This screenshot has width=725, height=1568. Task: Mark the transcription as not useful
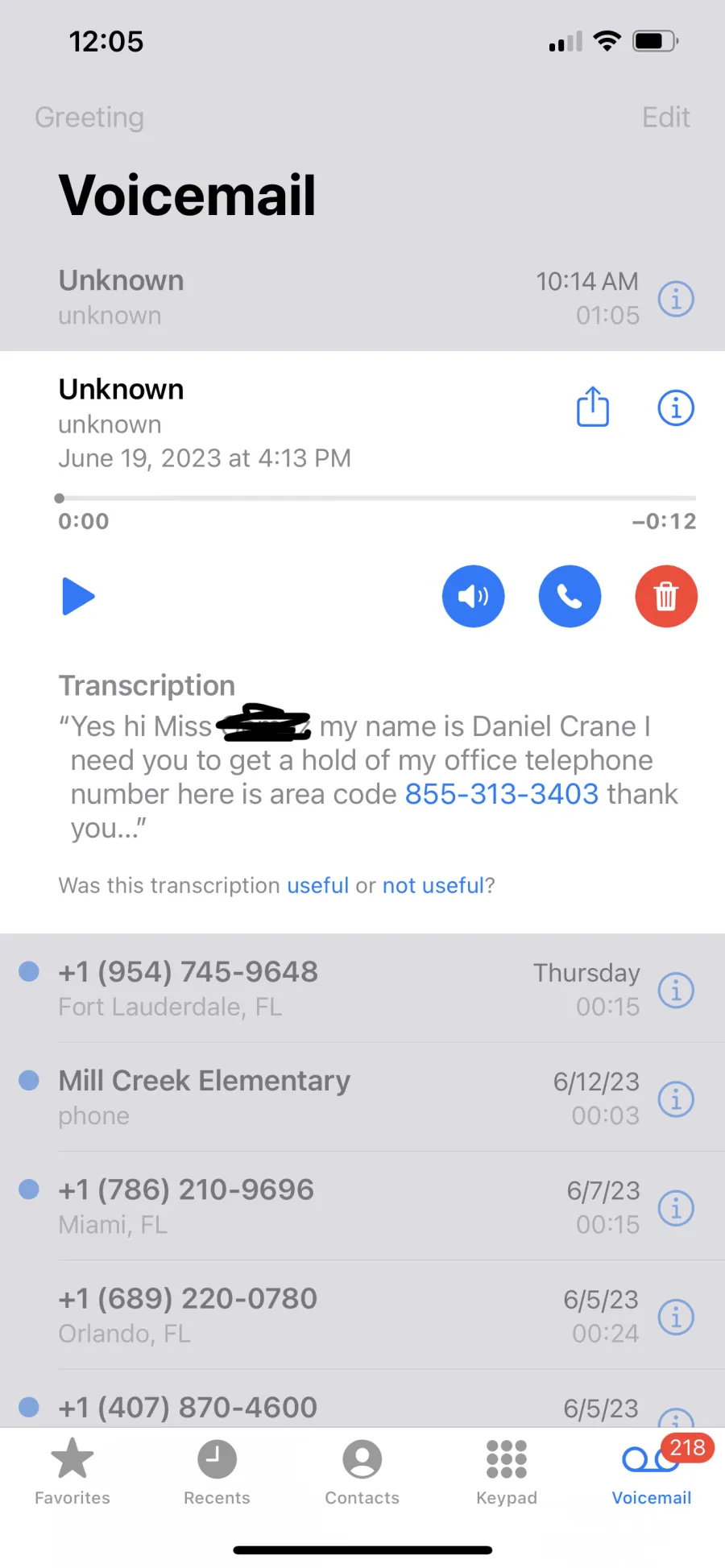[433, 885]
